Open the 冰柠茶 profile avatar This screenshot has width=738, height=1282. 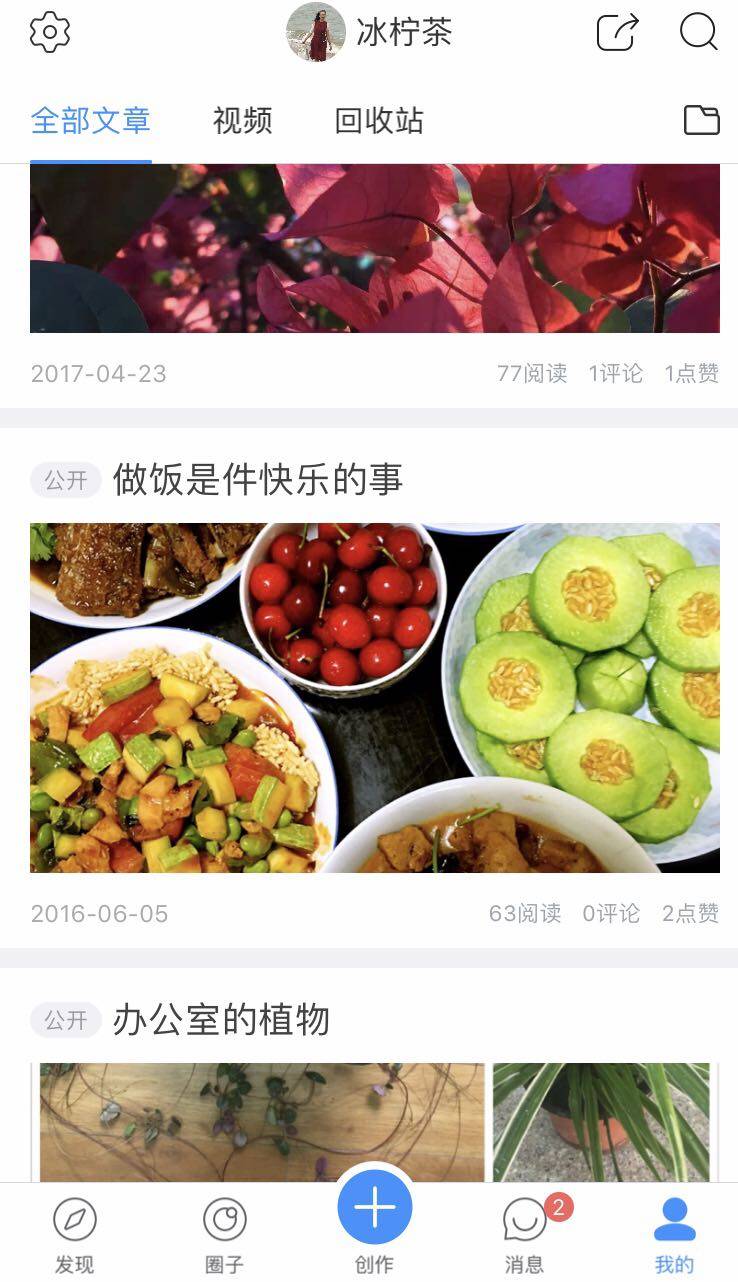(316, 33)
